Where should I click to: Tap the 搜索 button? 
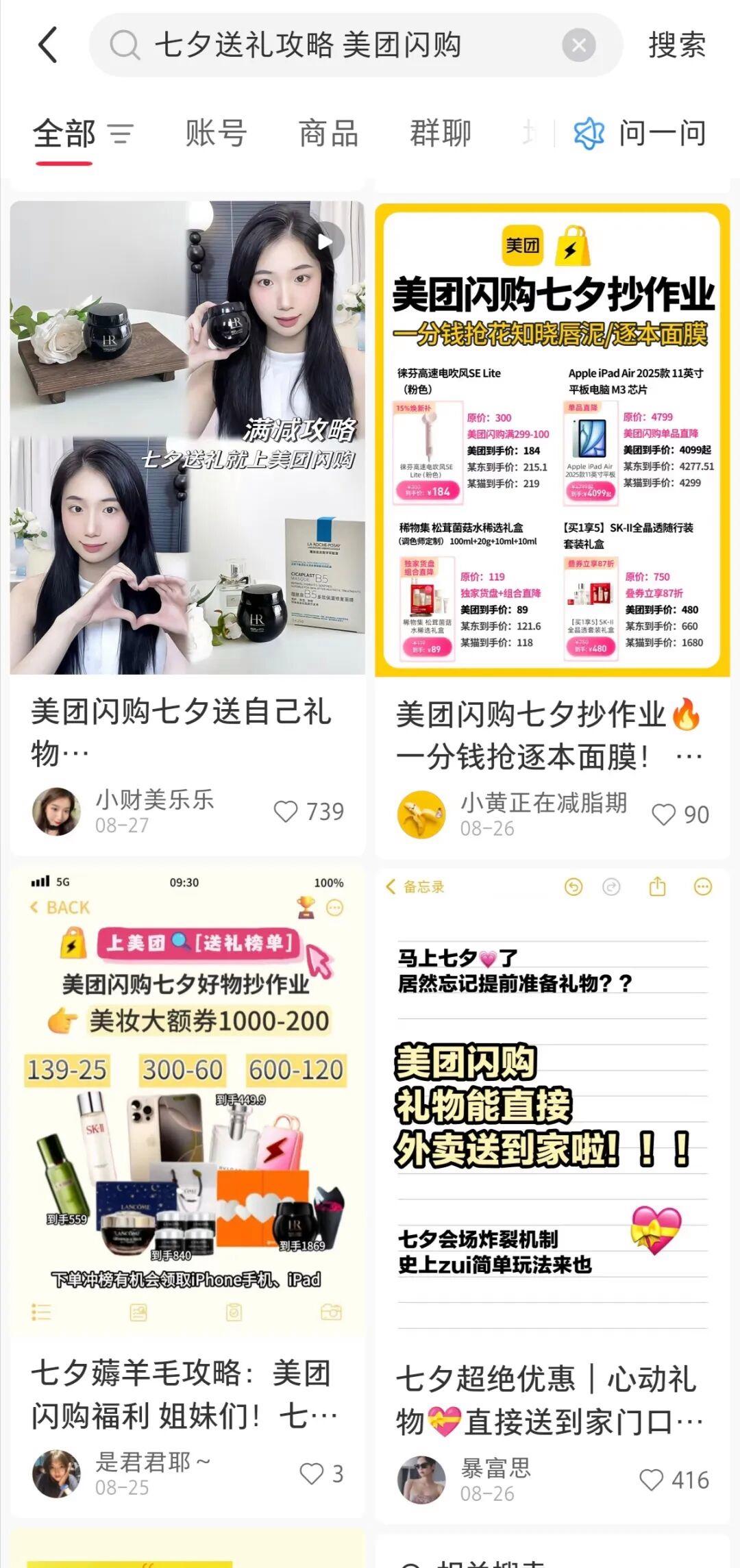(x=676, y=45)
